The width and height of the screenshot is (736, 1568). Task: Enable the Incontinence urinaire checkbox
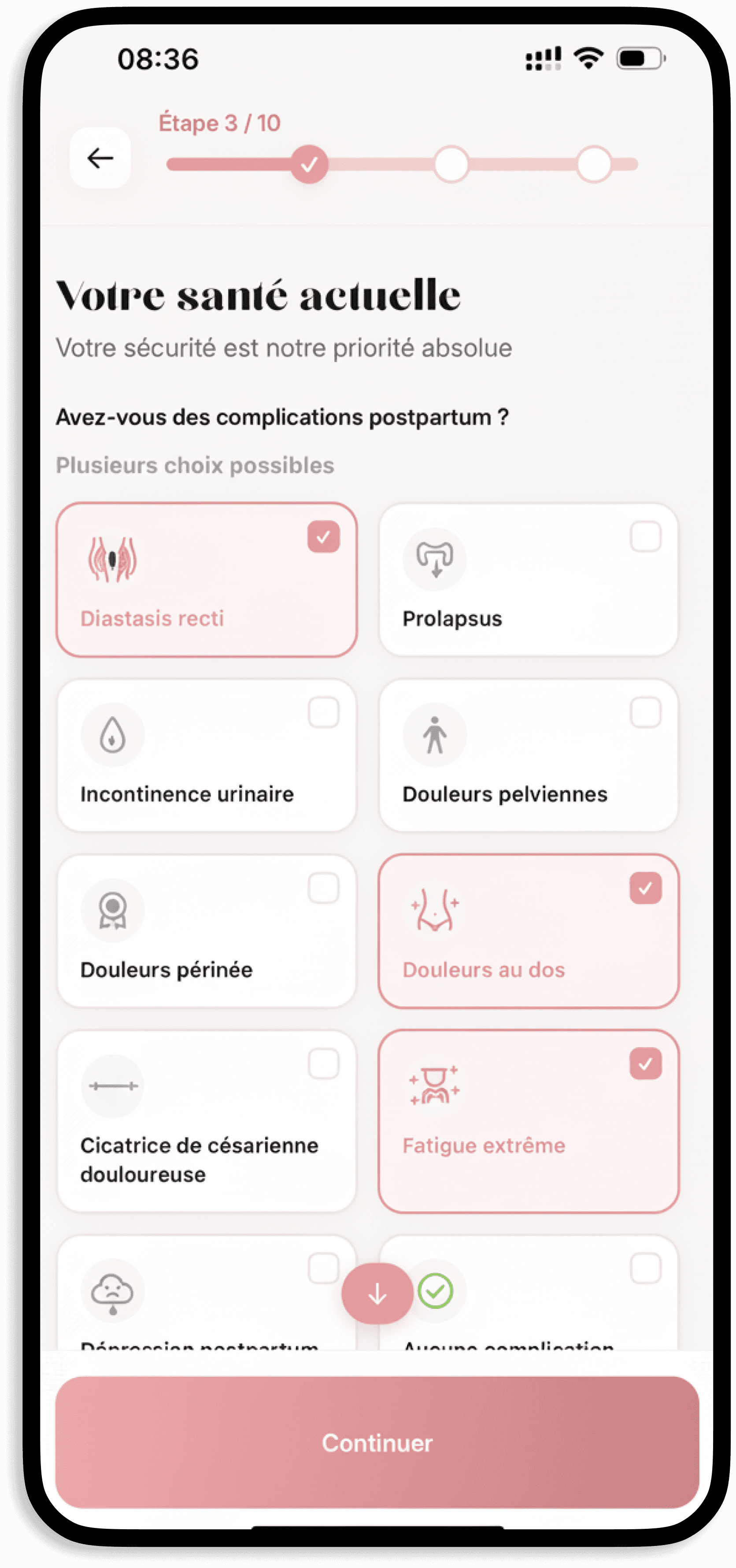pyautogui.click(x=324, y=712)
